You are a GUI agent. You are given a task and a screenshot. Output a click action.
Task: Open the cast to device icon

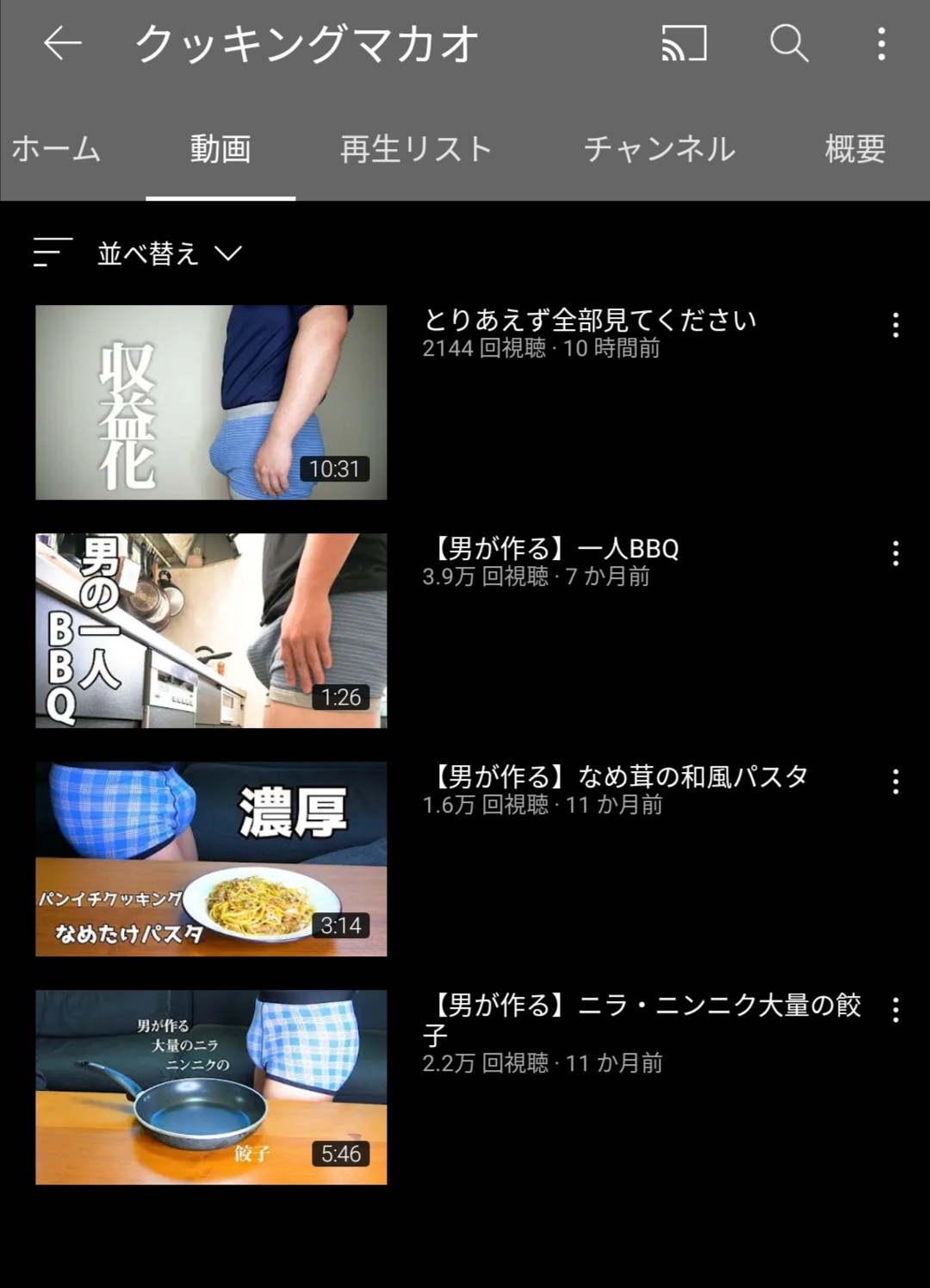(x=684, y=43)
